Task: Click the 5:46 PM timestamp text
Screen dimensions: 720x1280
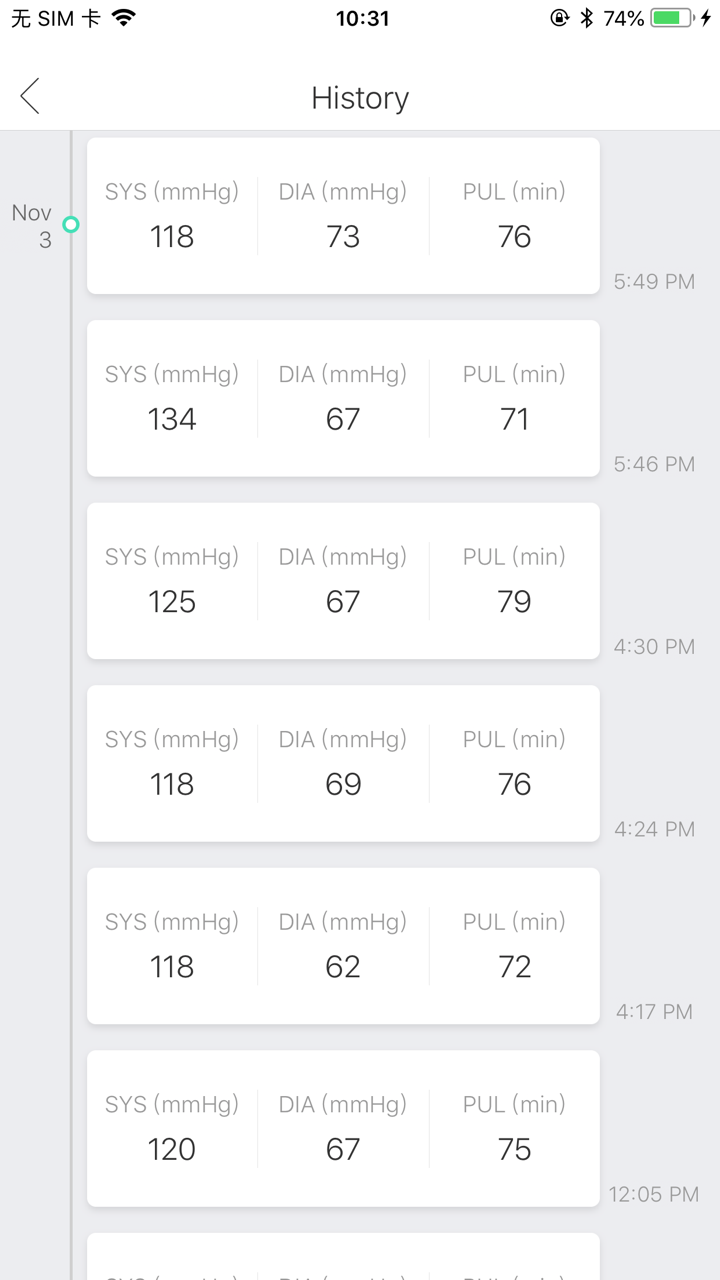Action: click(653, 463)
